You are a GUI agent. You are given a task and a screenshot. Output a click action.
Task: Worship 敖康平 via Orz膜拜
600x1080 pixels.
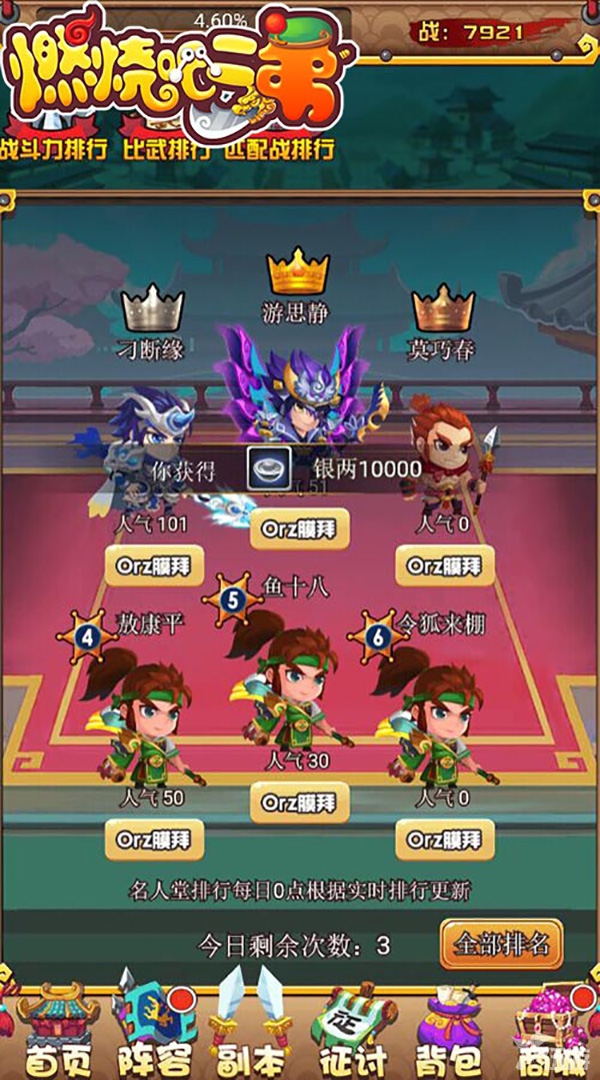(x=154, y=839)
